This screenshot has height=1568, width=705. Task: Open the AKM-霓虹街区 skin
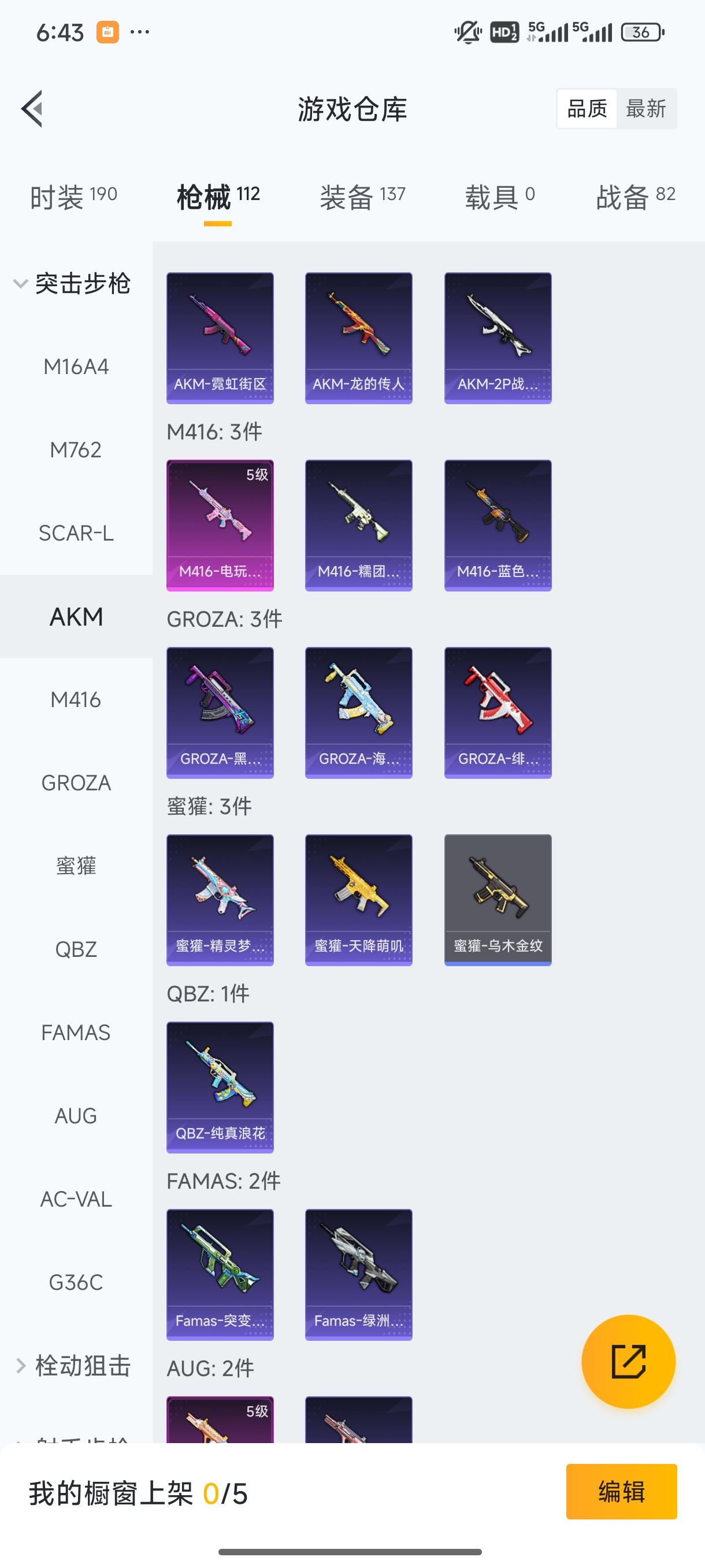pos(220,338)
